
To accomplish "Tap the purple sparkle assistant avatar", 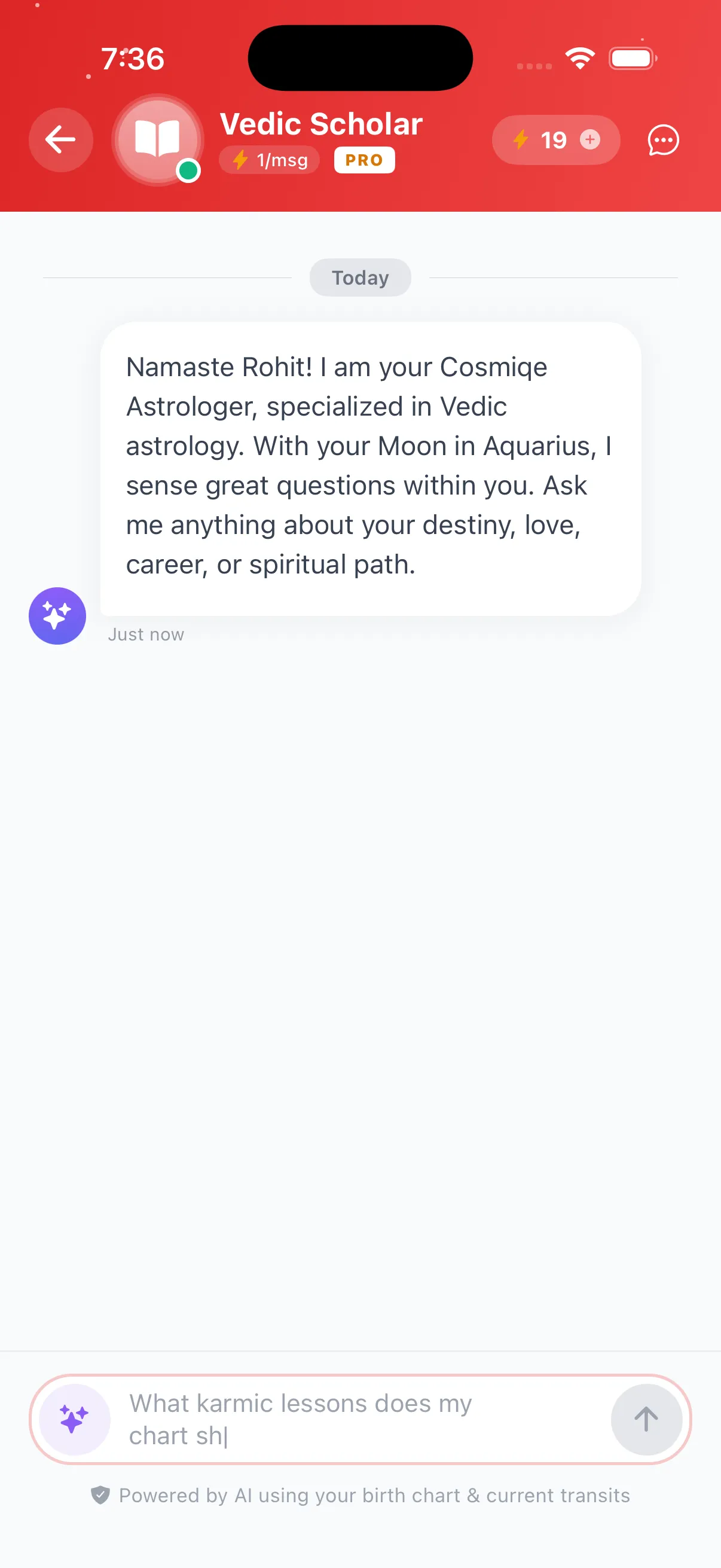I will point(57,616).
